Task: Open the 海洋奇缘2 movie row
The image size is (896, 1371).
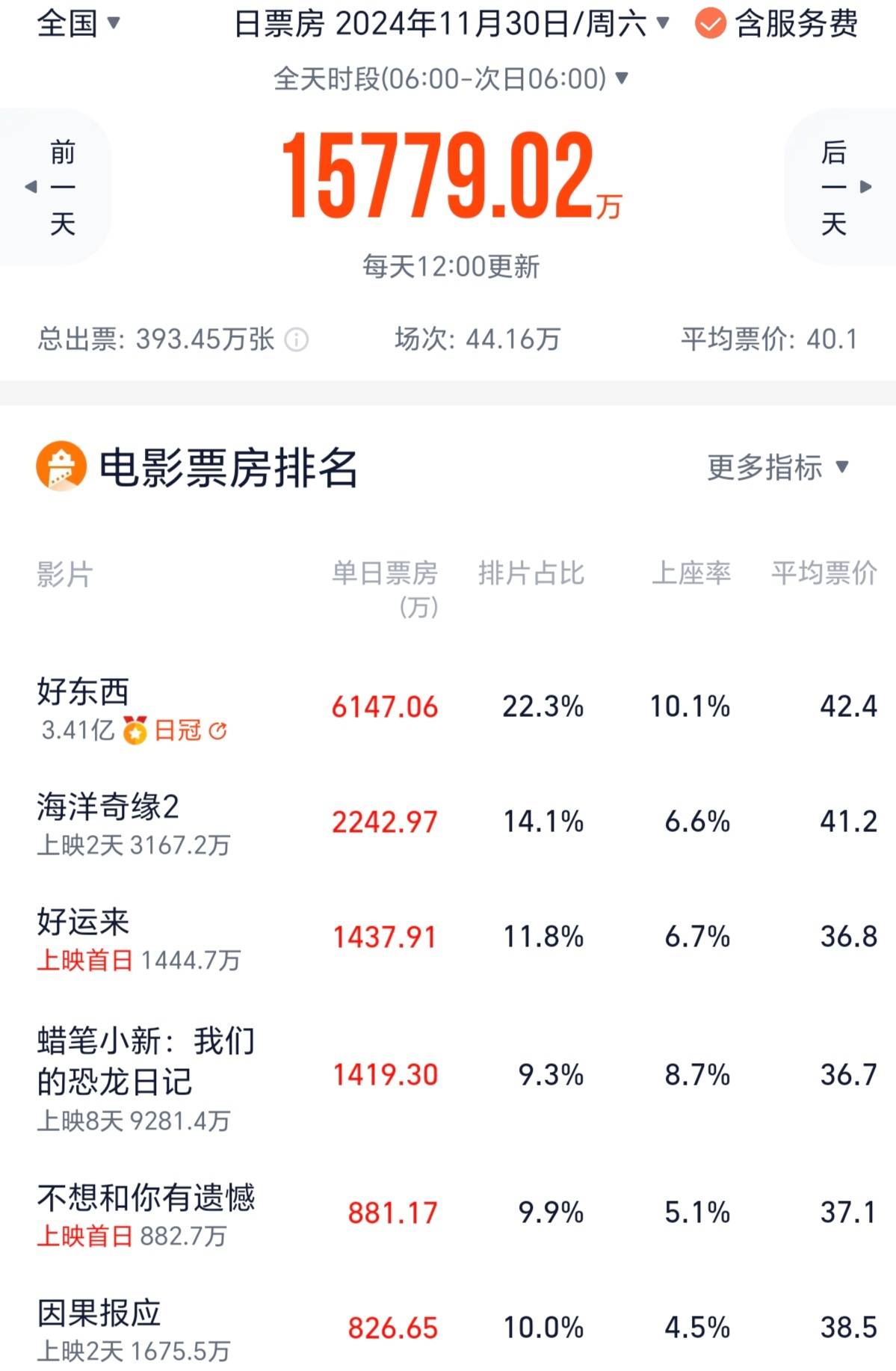Action: point(108,807)
